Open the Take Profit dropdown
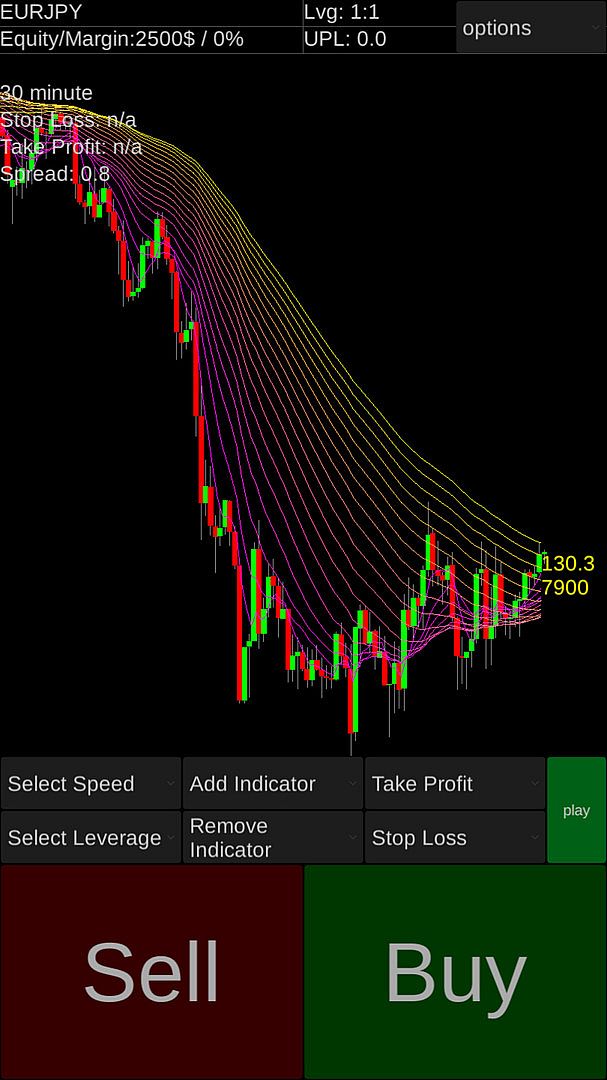Viewport: 607px width, 1080px height. pyautogui.click(x=455, y=784)
